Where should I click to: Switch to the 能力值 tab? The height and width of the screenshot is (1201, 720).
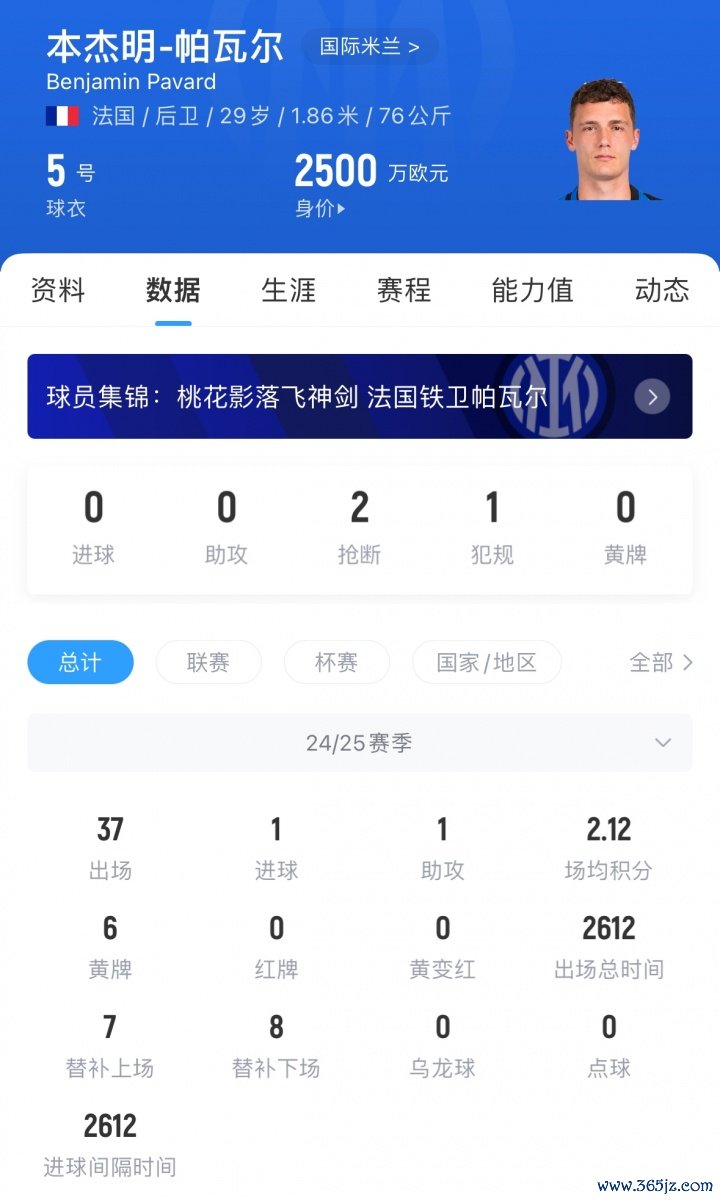pos(532,290)
